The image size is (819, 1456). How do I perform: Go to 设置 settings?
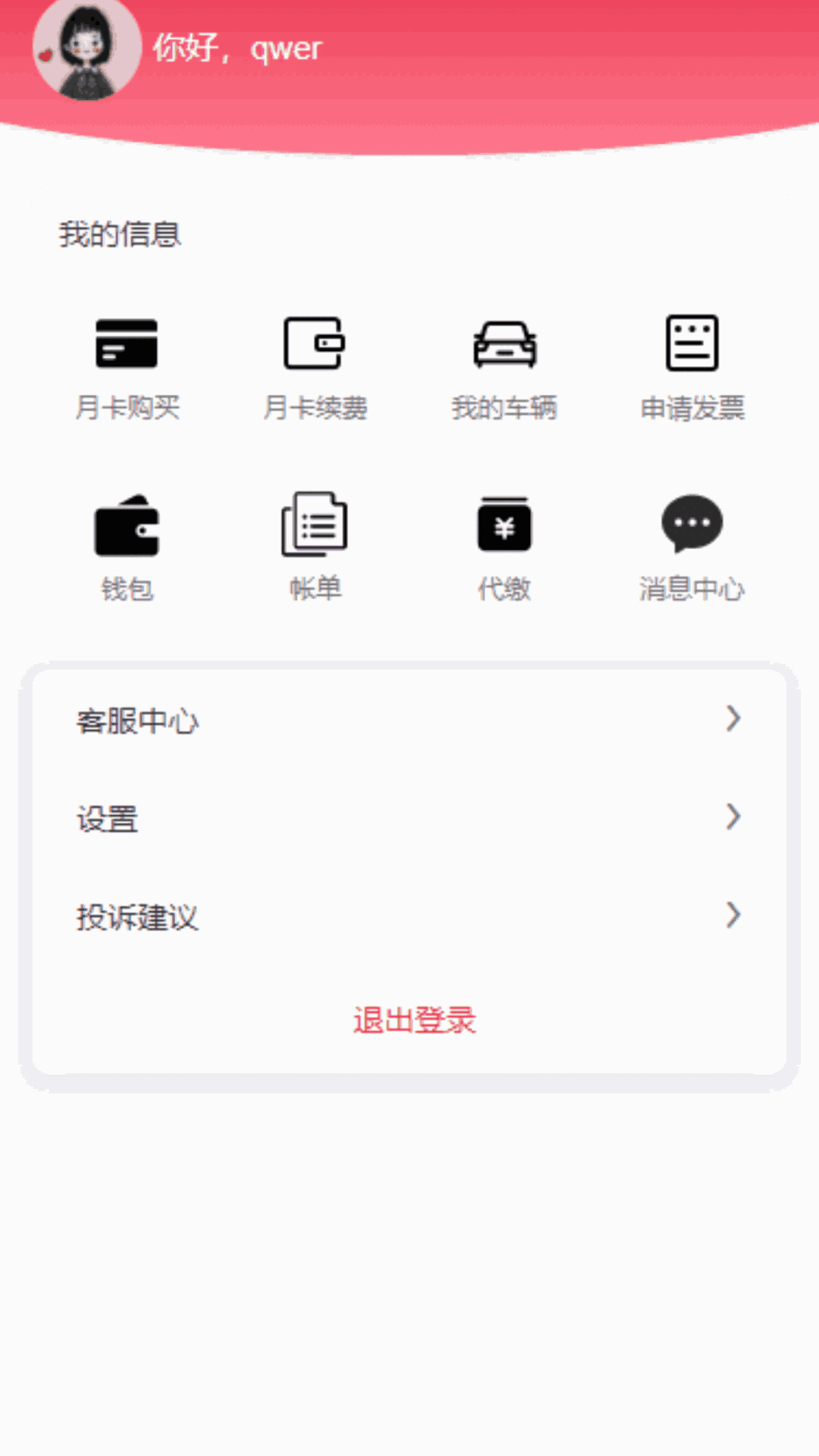[x=409, y=819]
